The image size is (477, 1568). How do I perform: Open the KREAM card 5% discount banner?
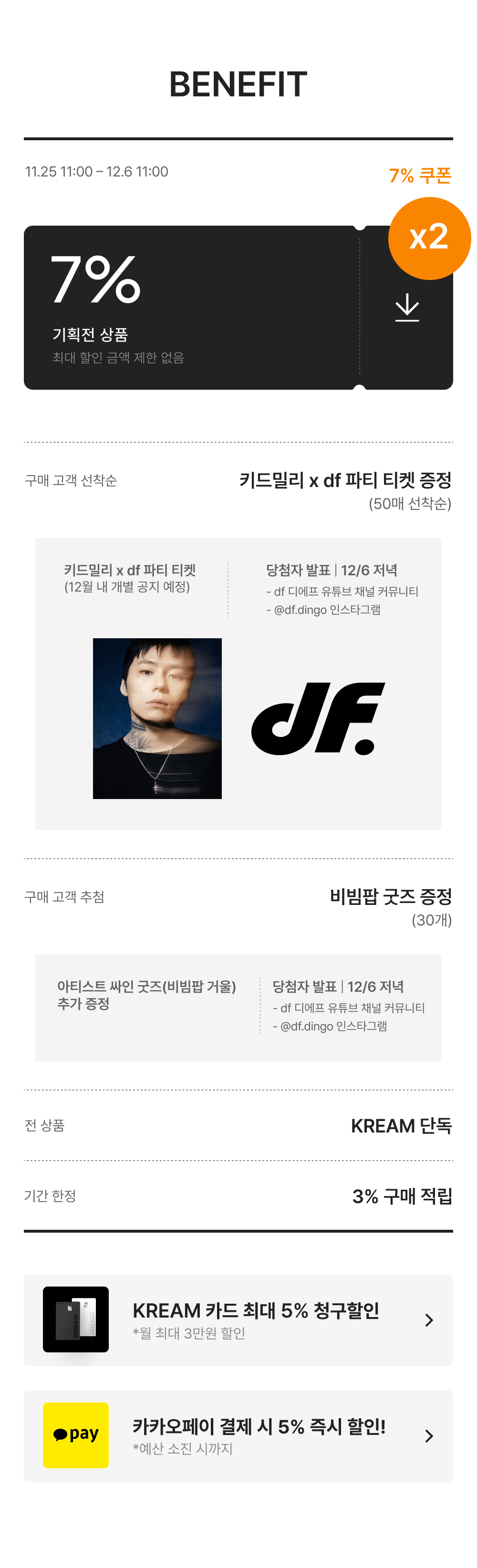point(238,1319)
